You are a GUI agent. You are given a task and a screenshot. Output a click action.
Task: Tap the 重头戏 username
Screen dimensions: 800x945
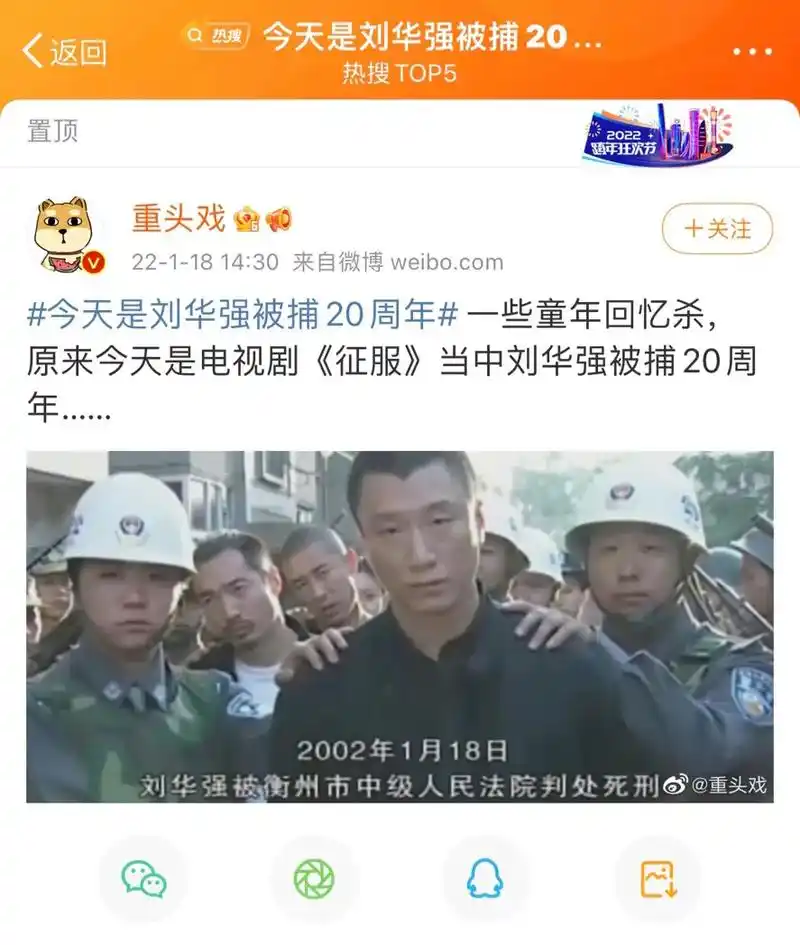179,218
